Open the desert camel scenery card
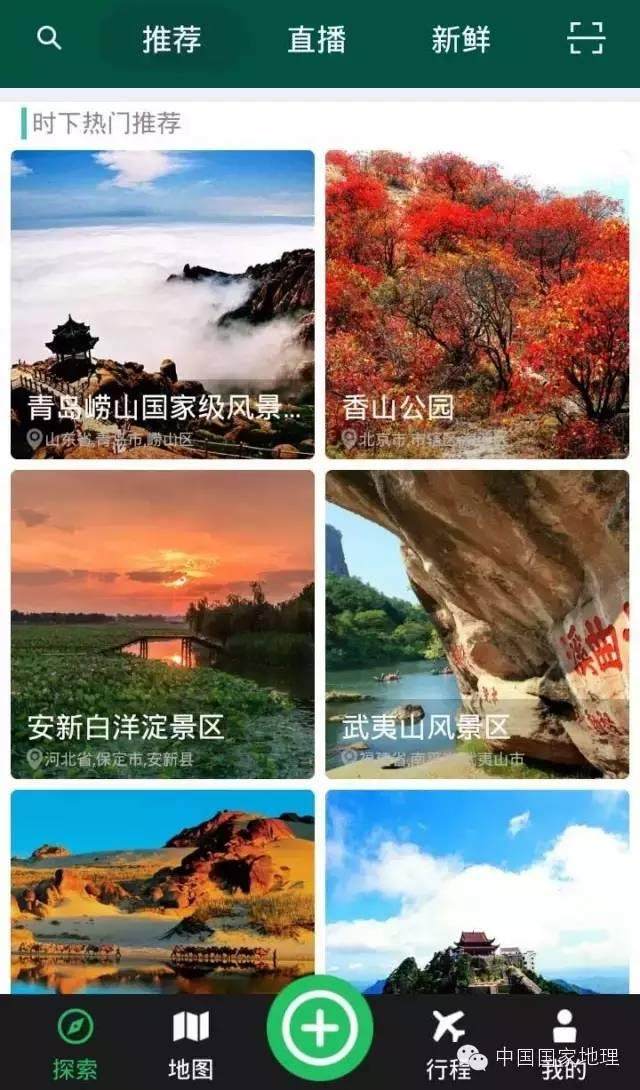 (163, 892)
